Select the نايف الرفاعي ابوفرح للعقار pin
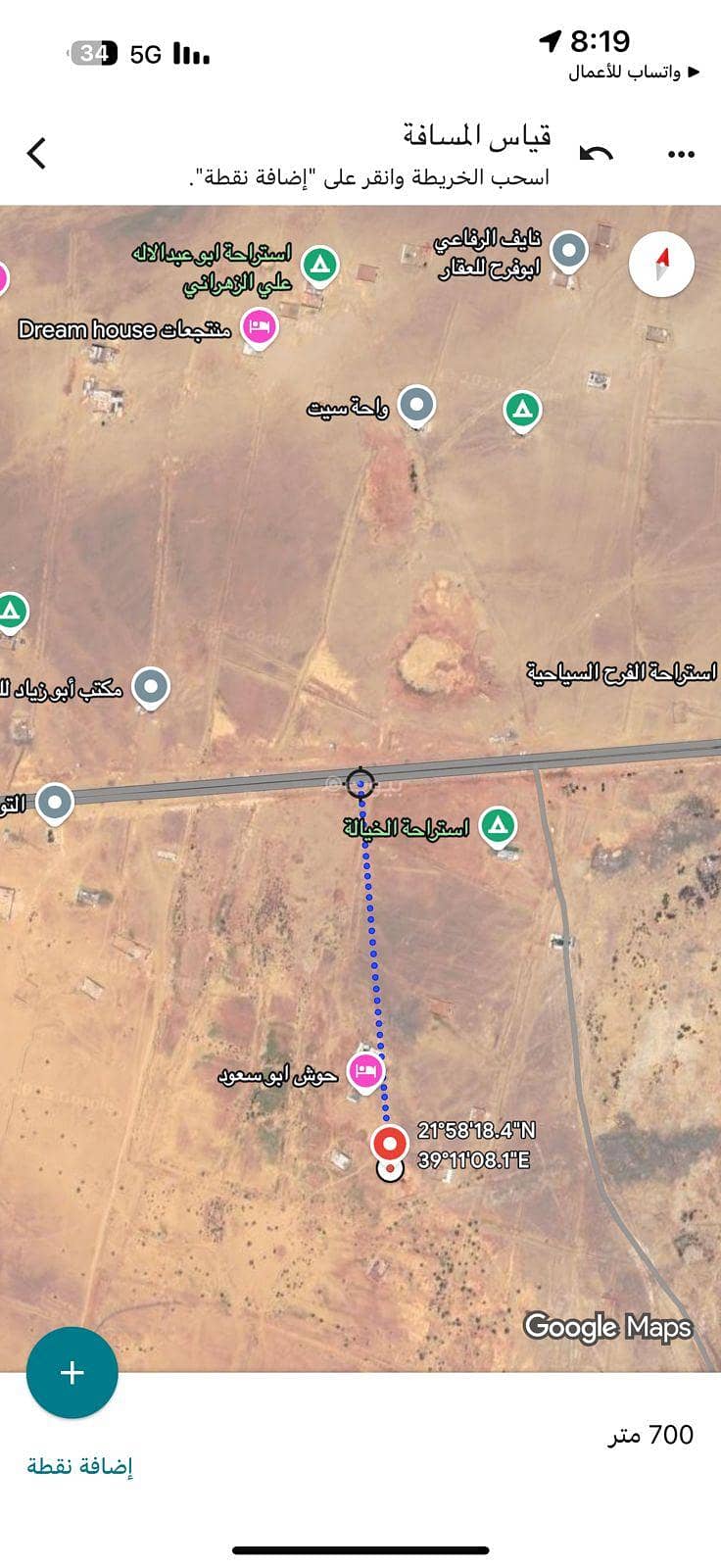The width and height of the screenshot is (721, 1568). [x=568, y=251]
